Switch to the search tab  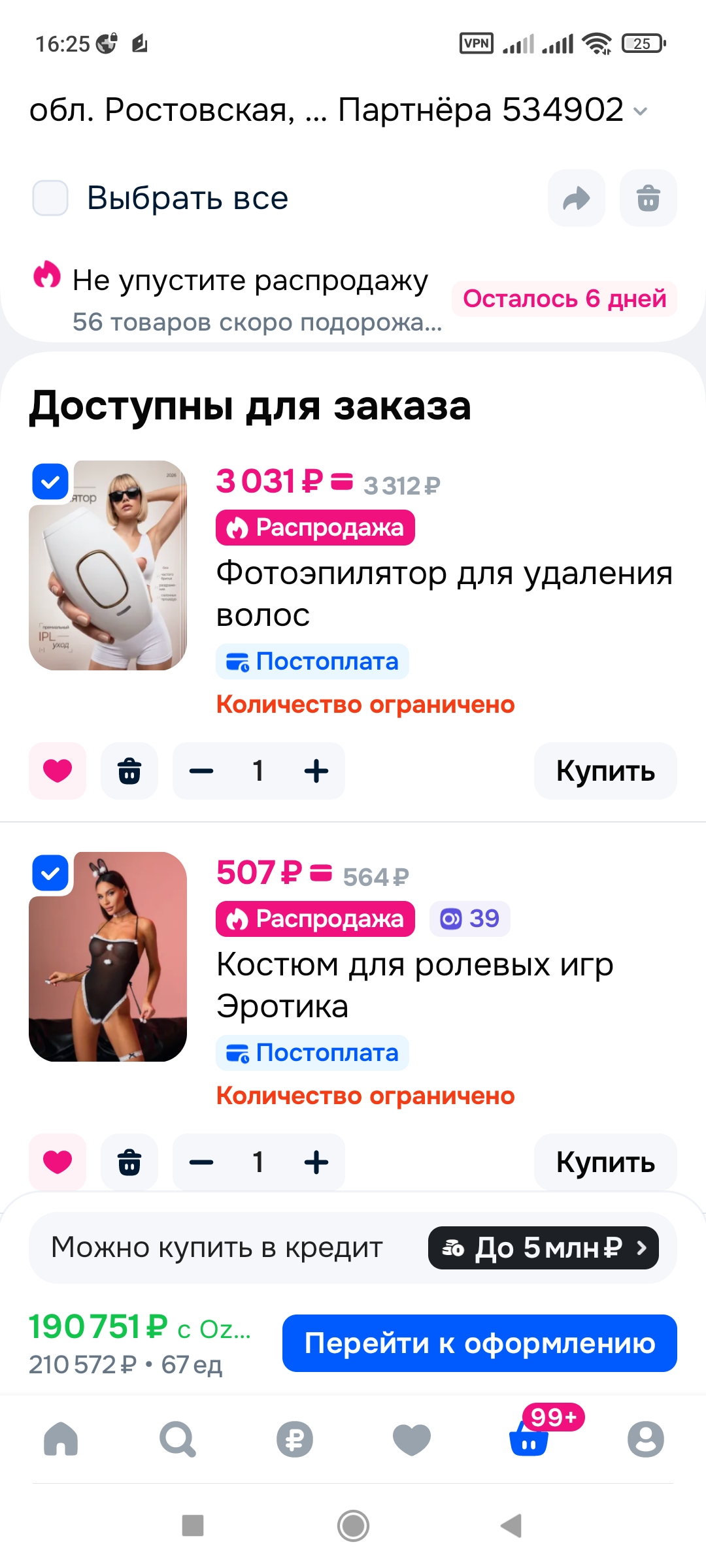tap(177, 1439)
